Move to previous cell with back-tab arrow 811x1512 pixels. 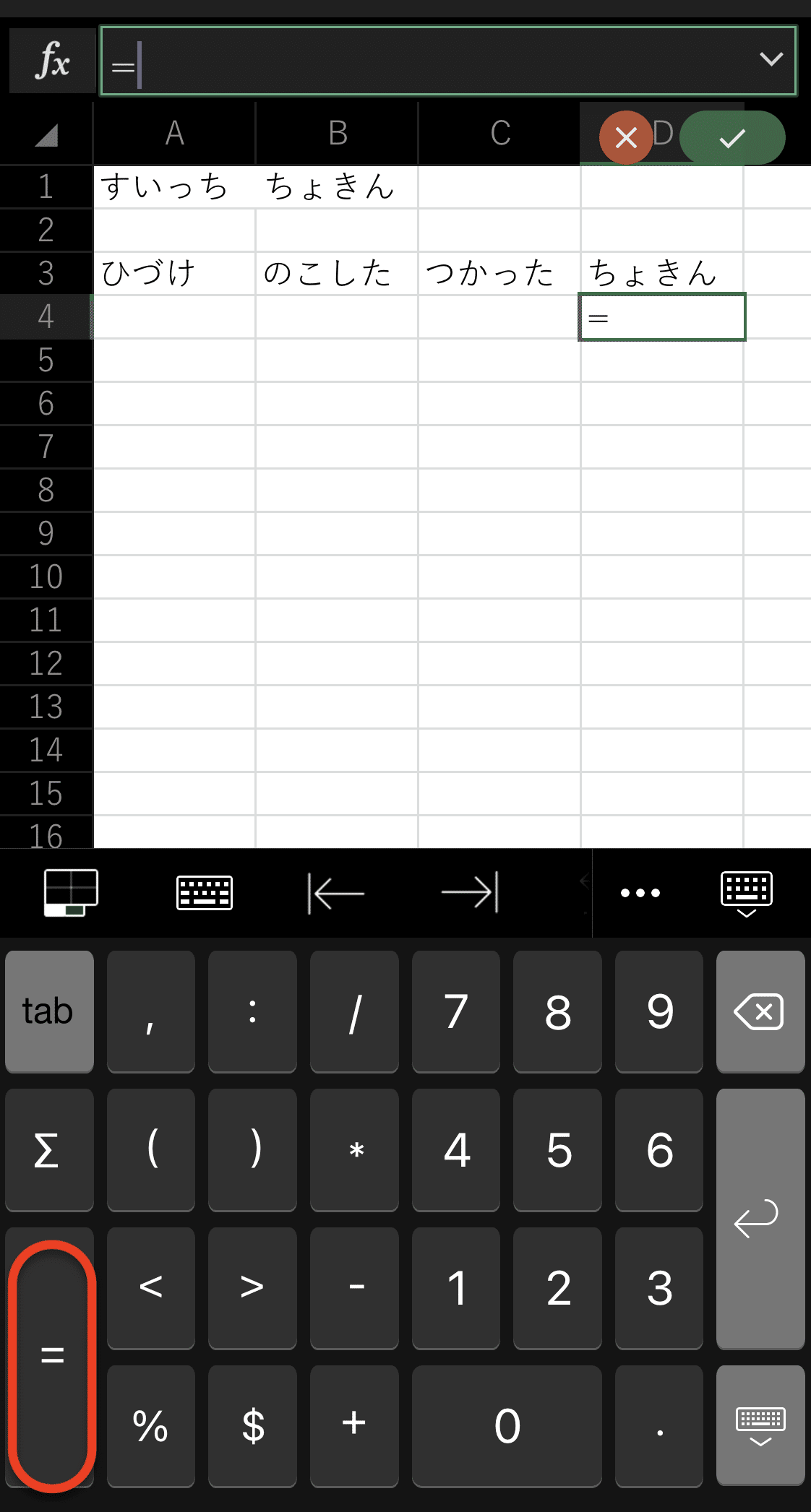336,893
